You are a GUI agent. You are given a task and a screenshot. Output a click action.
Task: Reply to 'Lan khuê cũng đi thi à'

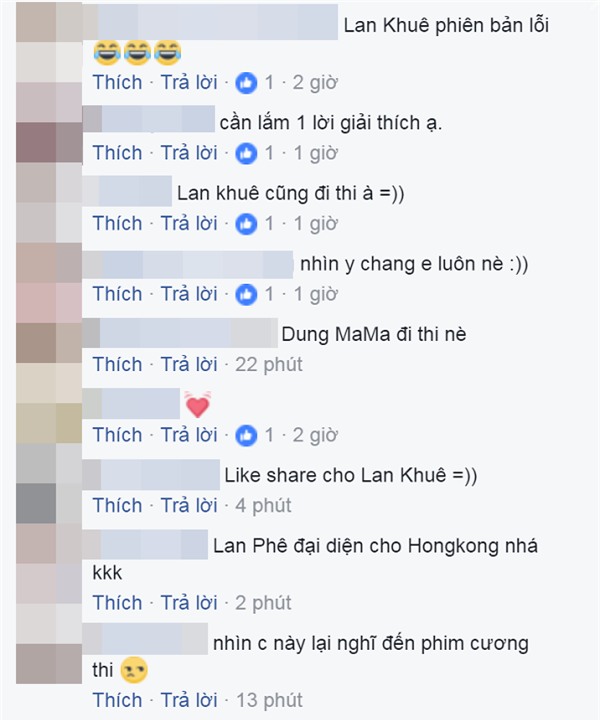pos(189,223)
